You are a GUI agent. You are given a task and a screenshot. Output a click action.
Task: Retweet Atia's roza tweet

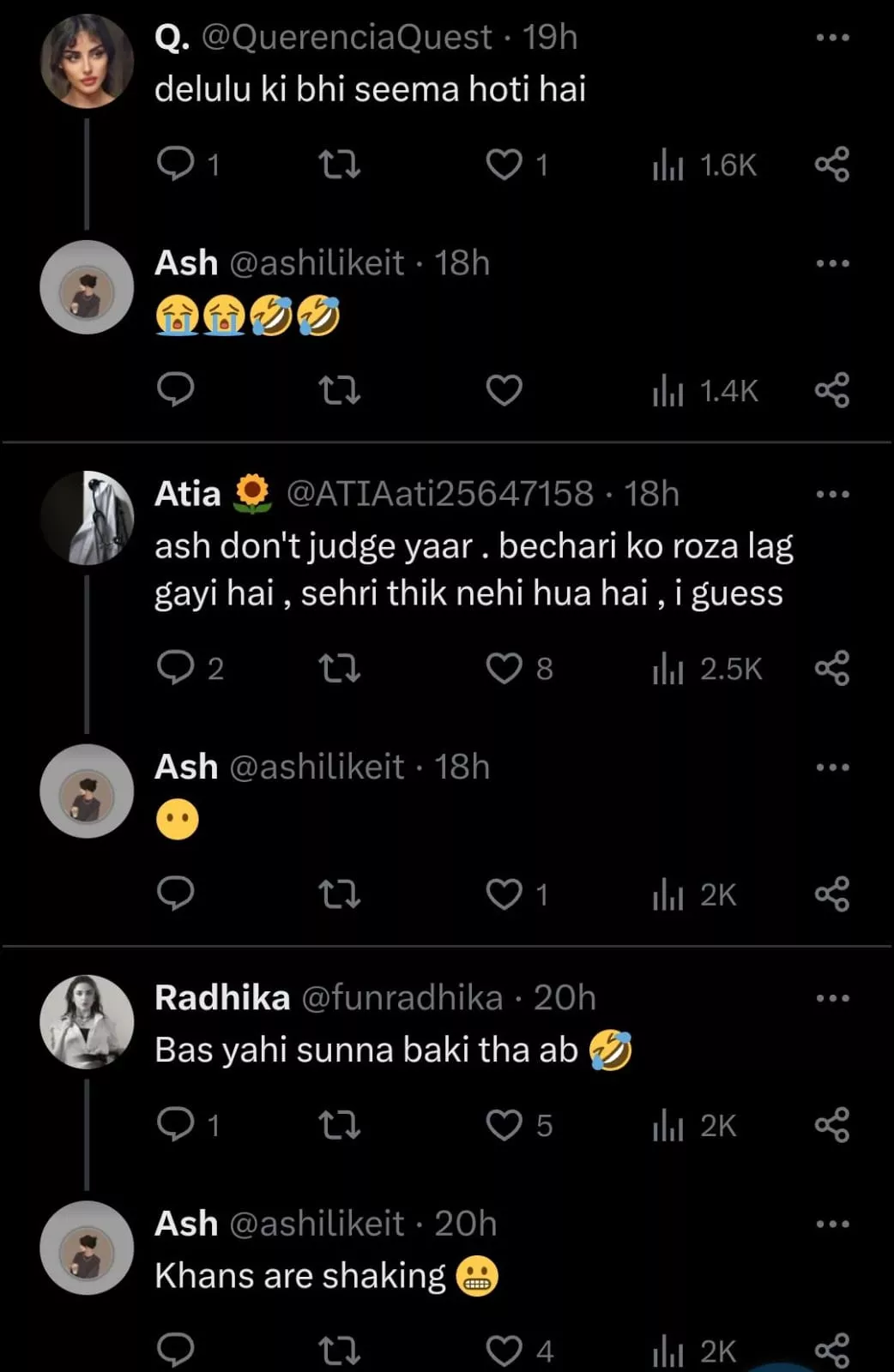pyautogui.click(x=339, y=668)
